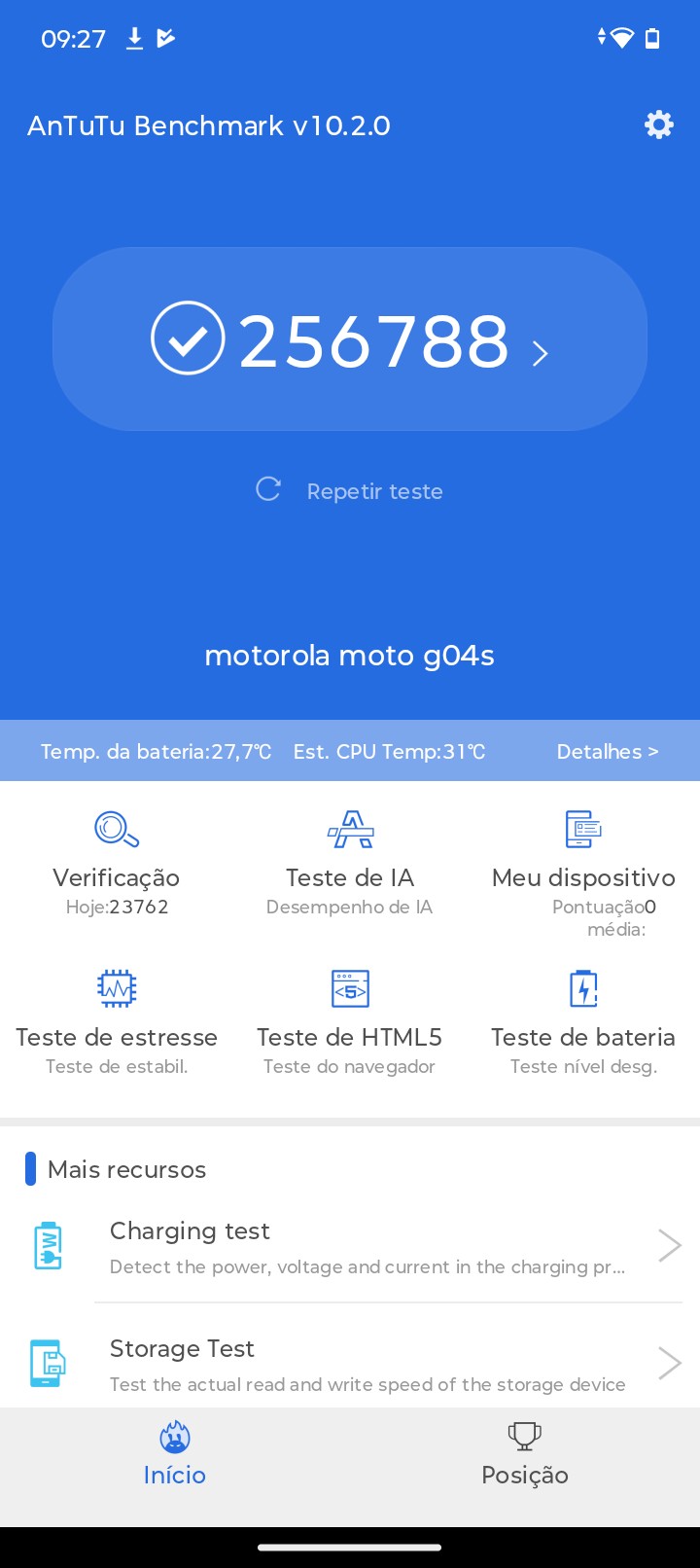Open Teste de HTML5 browser test
The width and height of the screenshot is (700, 1568).
350,1023
